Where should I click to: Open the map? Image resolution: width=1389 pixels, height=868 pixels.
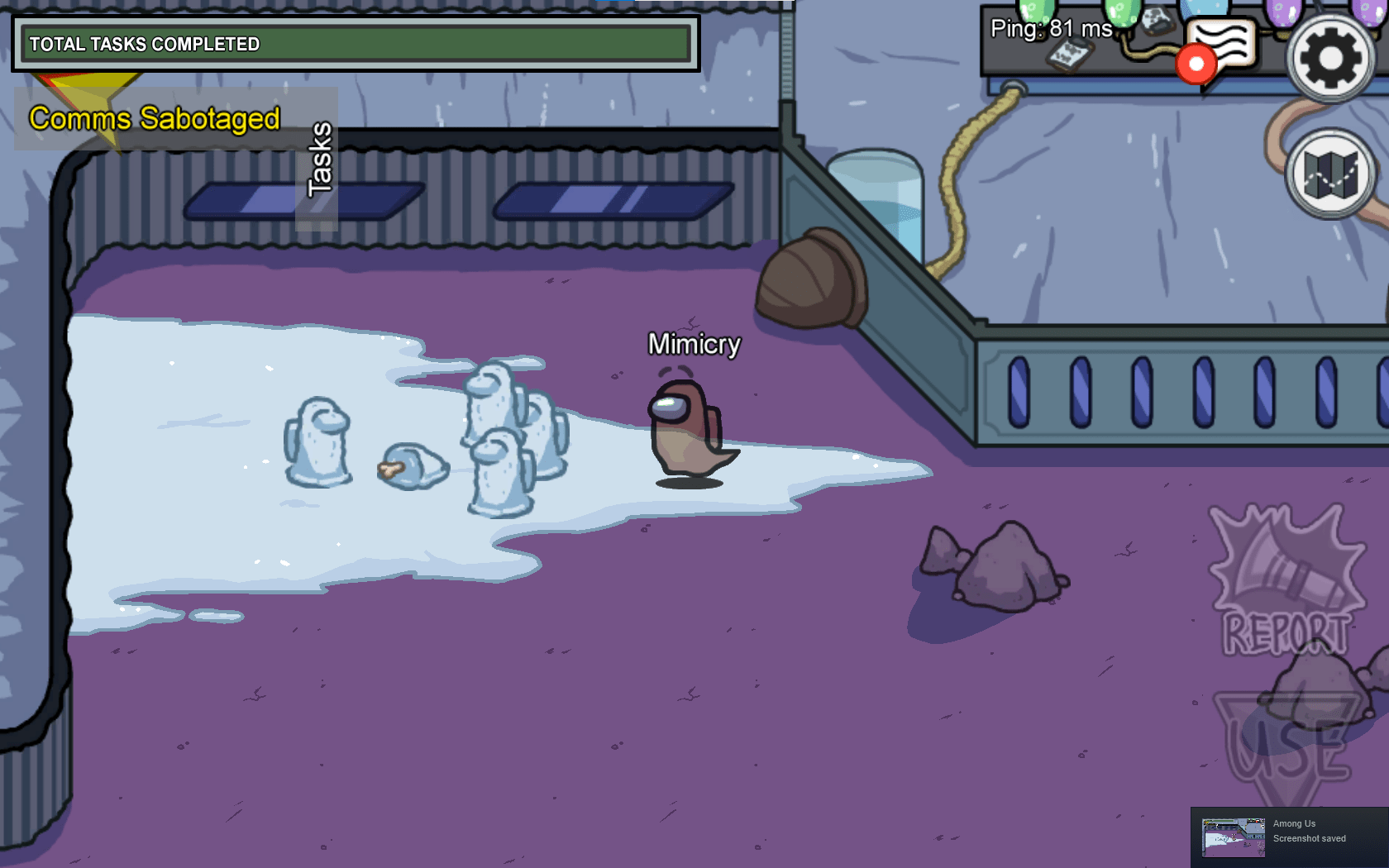[1329, 174]
